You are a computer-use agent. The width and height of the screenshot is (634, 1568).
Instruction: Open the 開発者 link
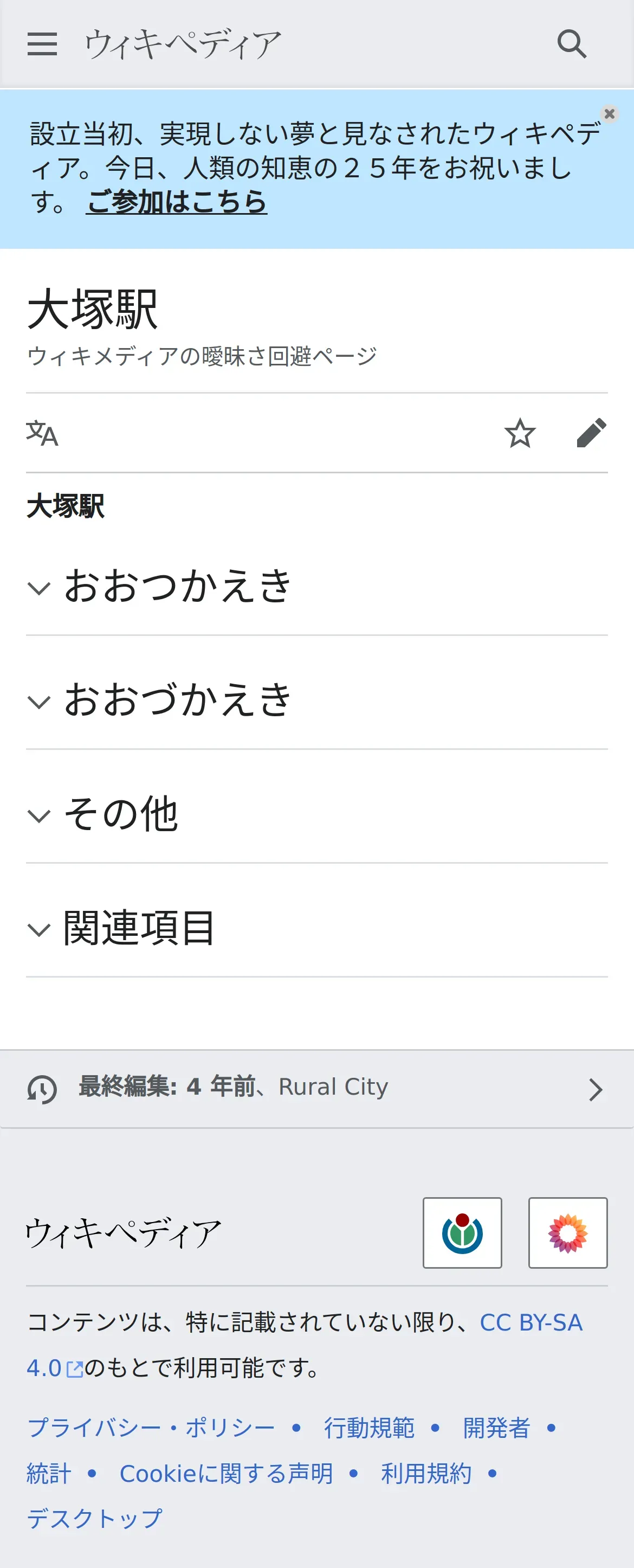[x=496, y=1428]
